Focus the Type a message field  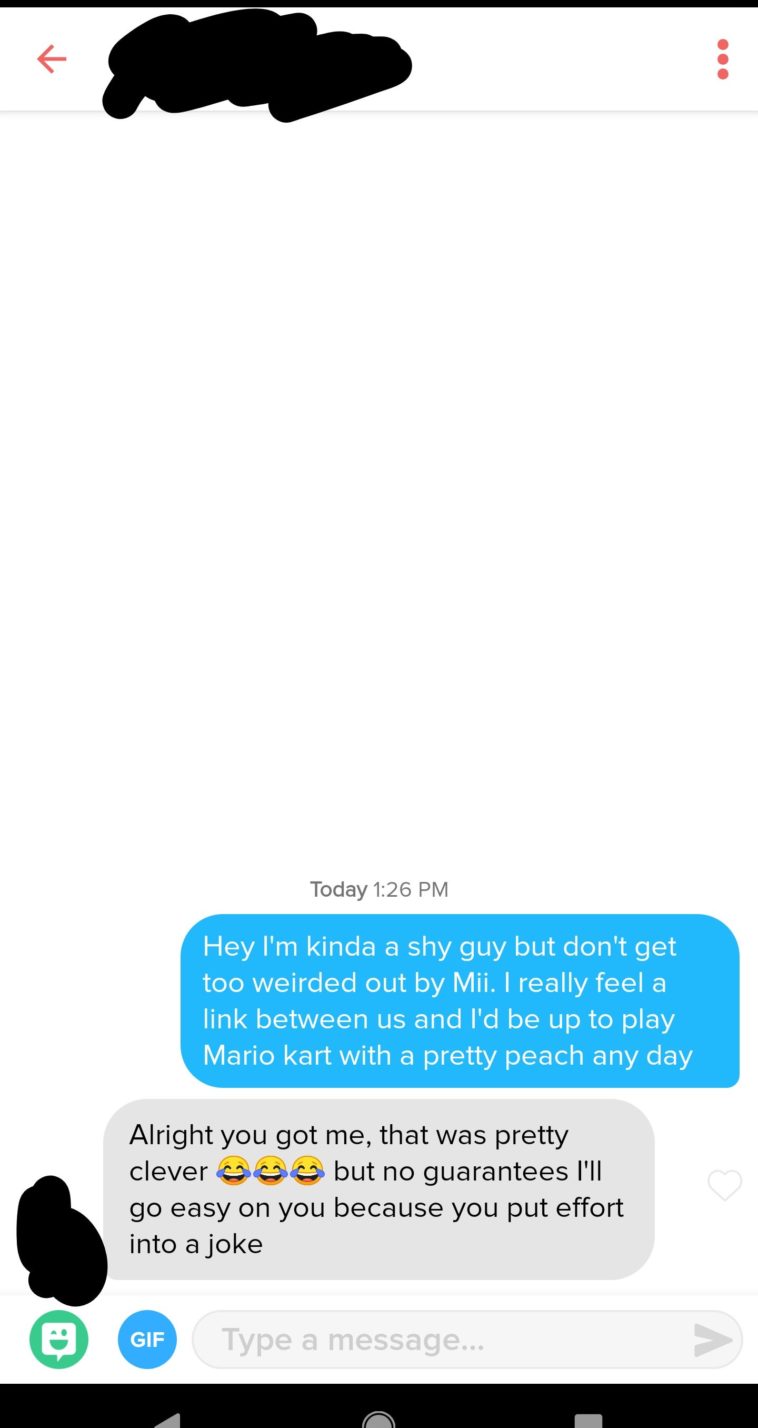click(x=440, y=1339)
